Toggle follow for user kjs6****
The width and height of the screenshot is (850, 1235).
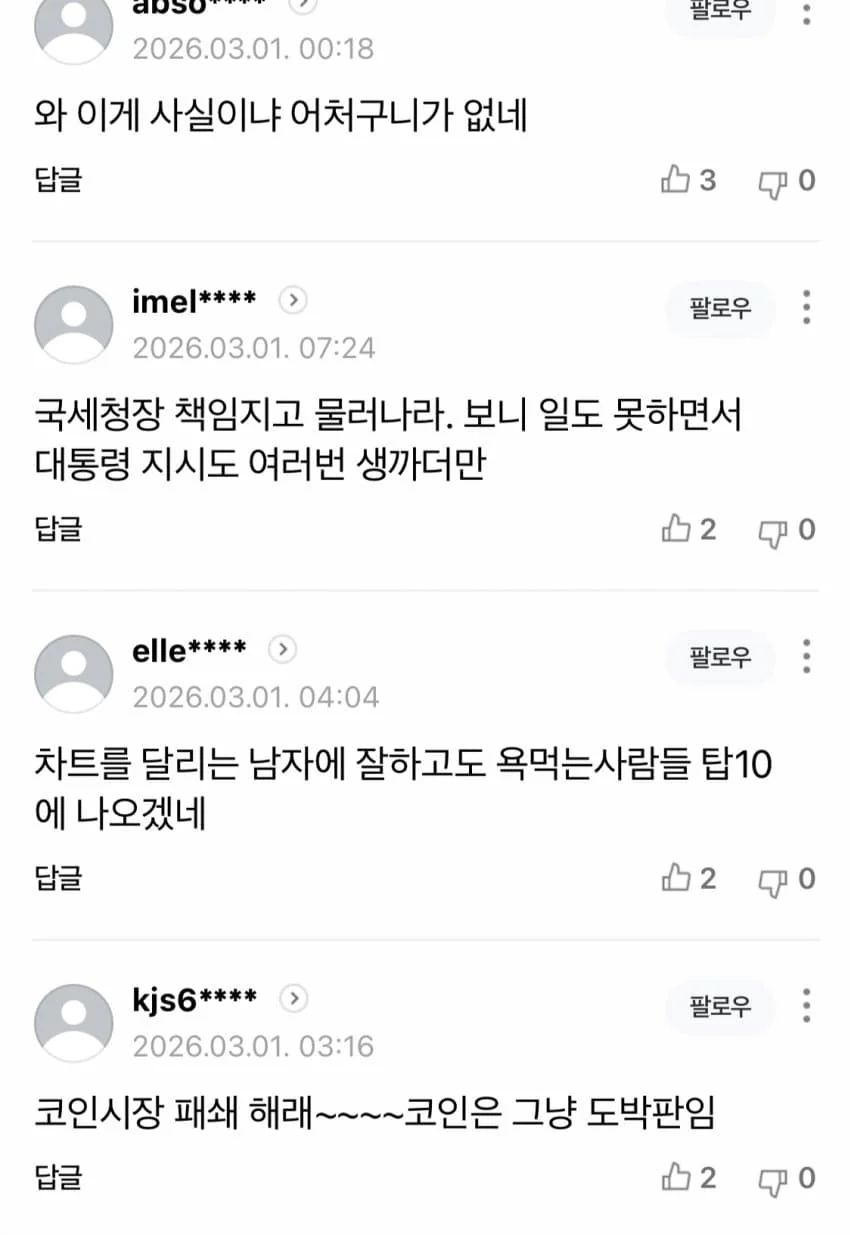tap(719, 1007)
